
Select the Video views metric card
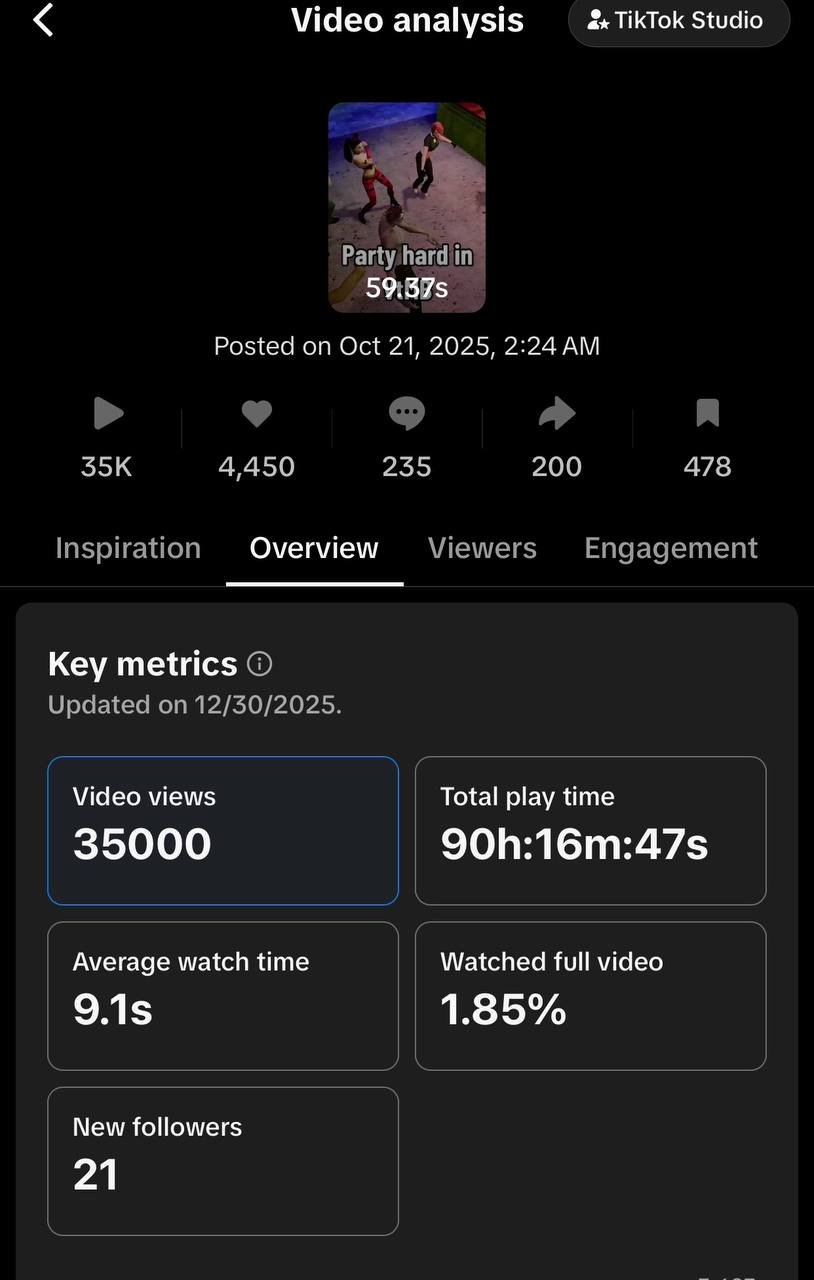(x=223, y=831)
